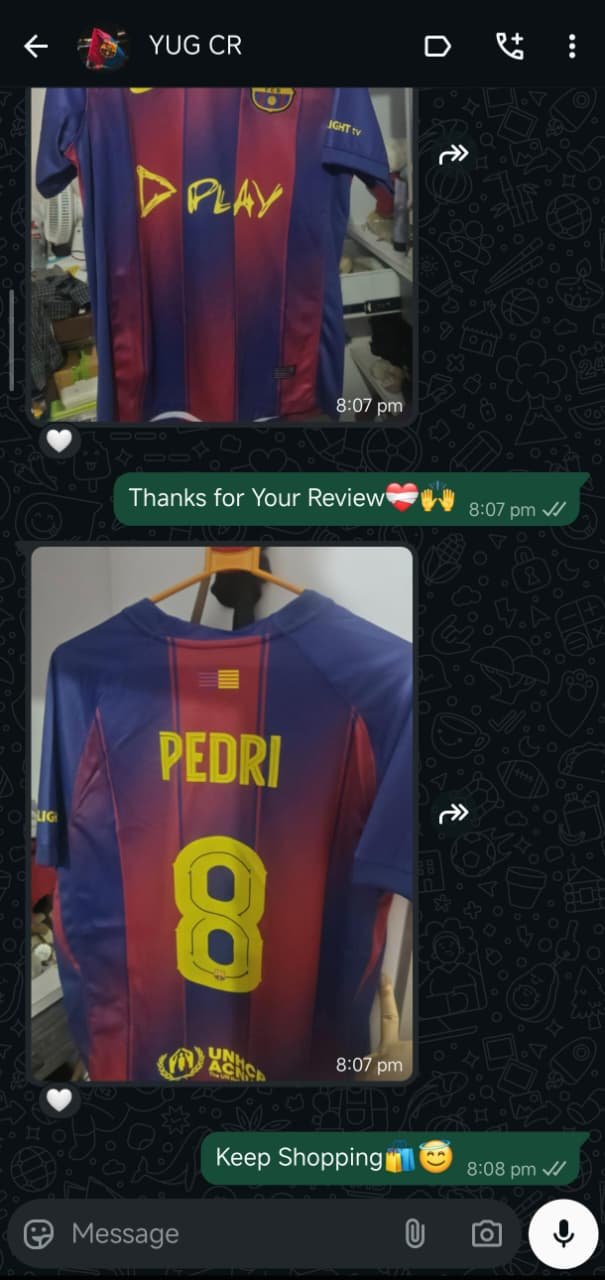Tap heart reaction under D PLAY photo
Viewport: 605px width, 1280px height.
tap(59, 441)
